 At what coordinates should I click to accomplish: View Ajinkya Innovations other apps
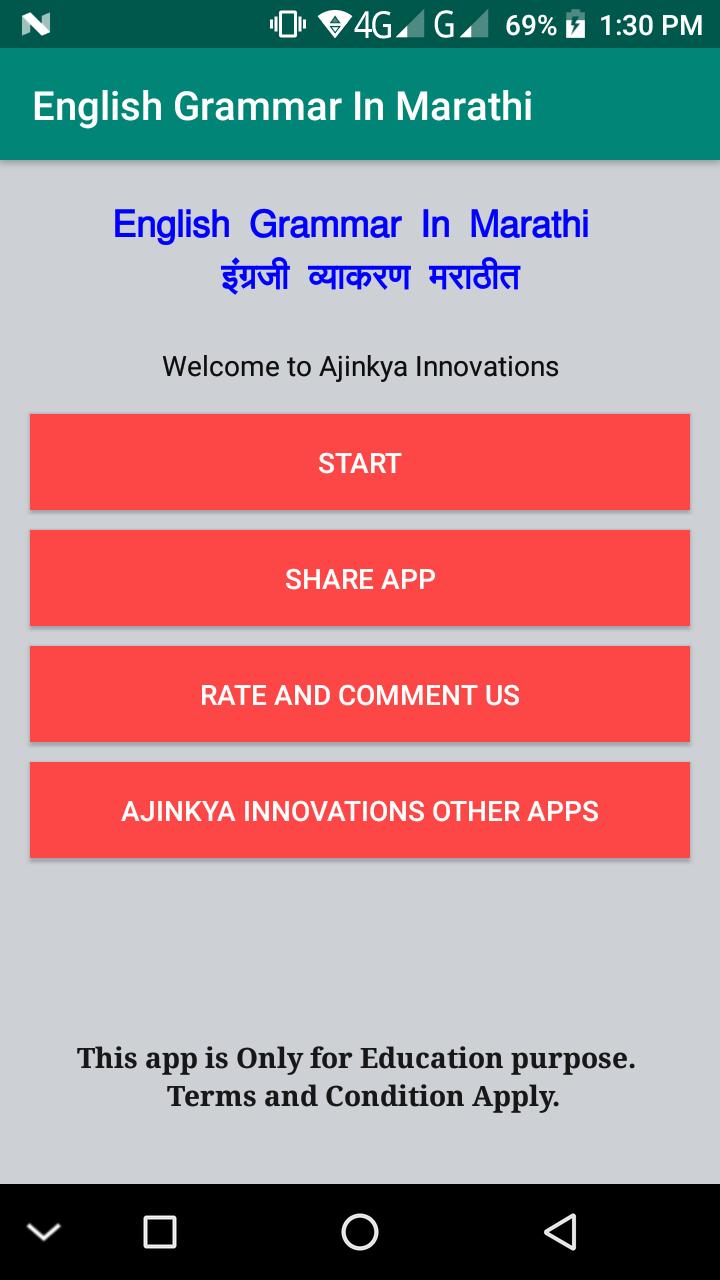point(360,811)
